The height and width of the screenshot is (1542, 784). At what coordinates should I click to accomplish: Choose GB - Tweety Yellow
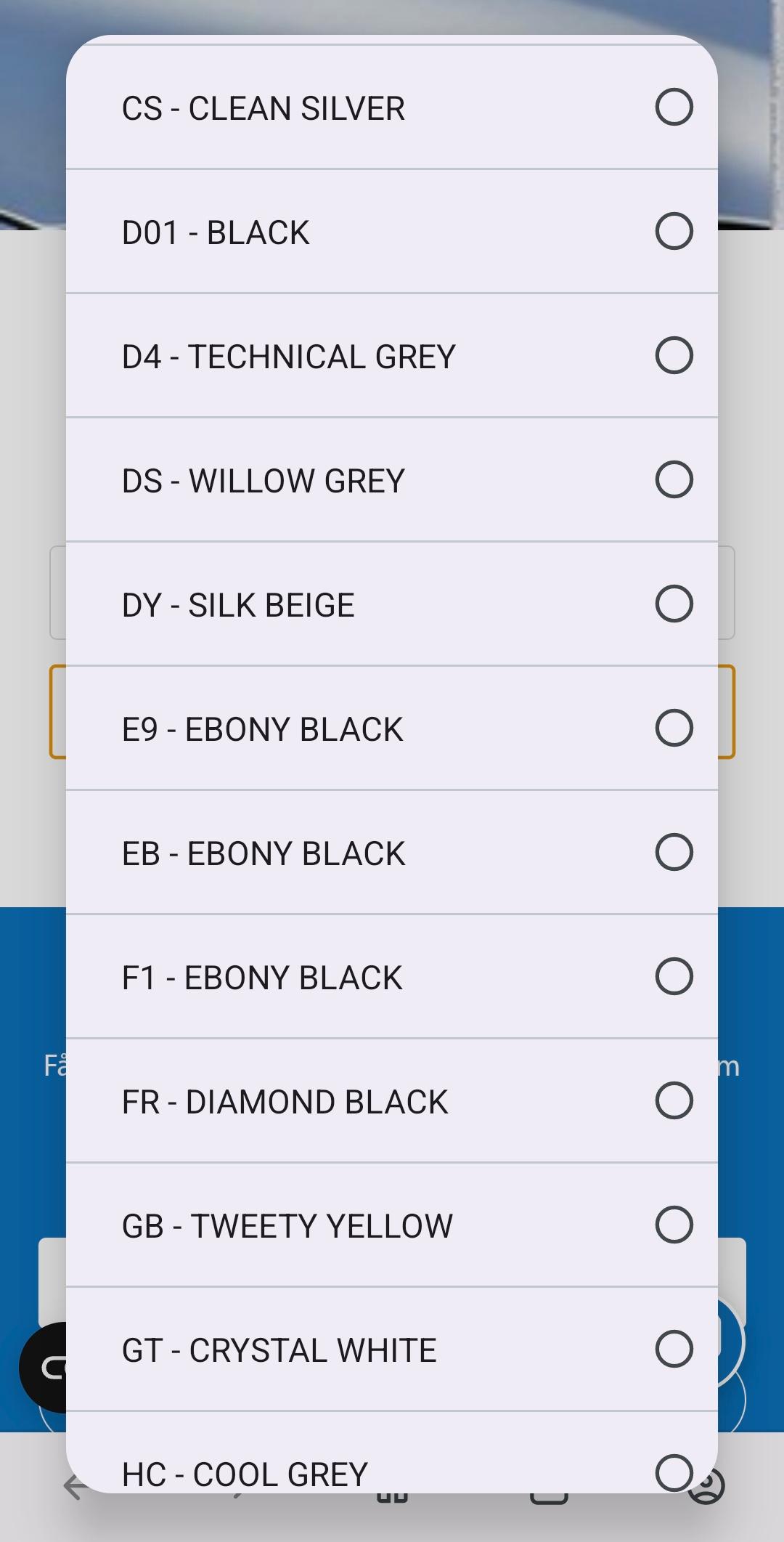click(392, 1225)
